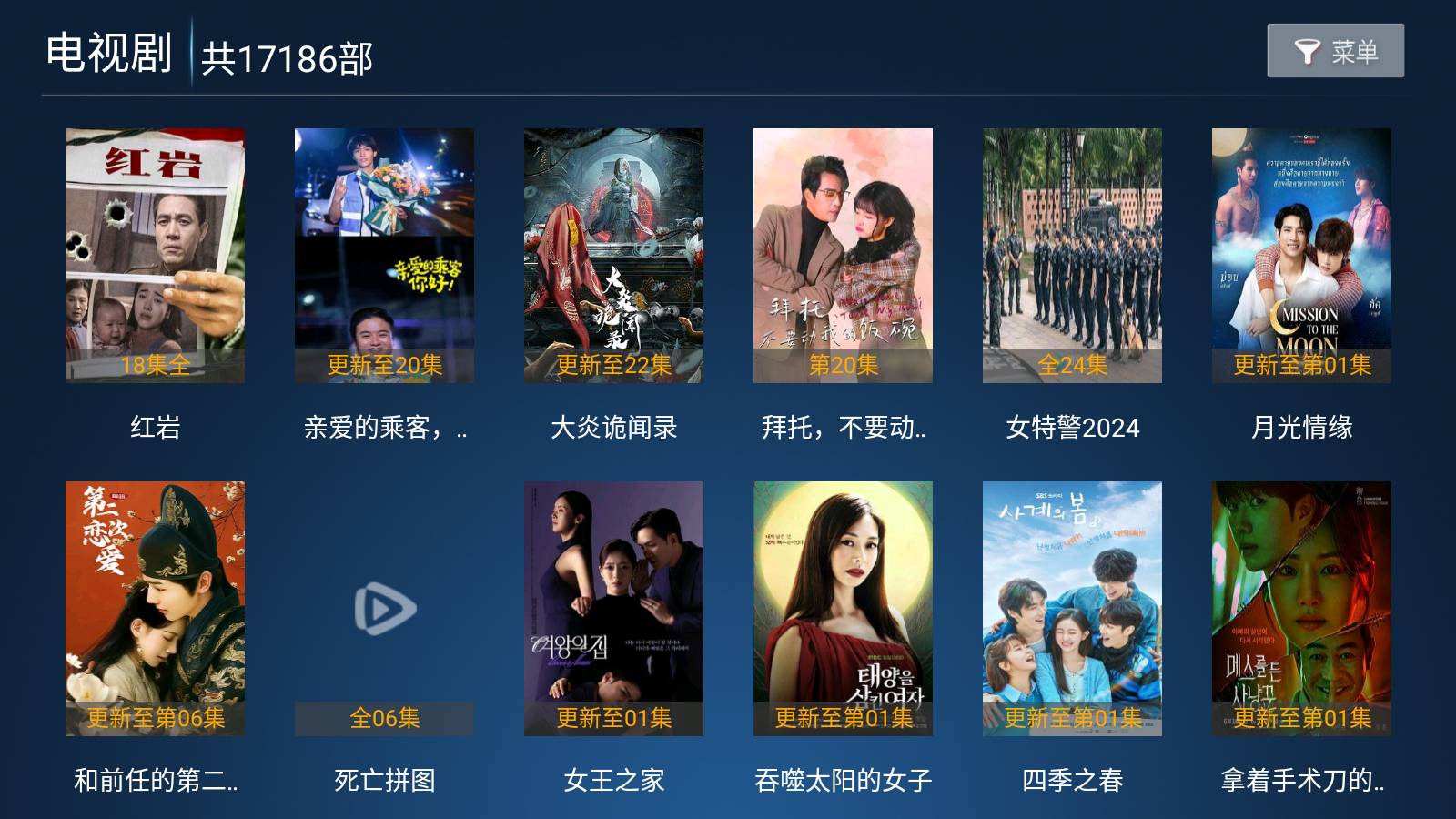Open the drama 红岩
1456x819 pixels.
click(155, 255)
